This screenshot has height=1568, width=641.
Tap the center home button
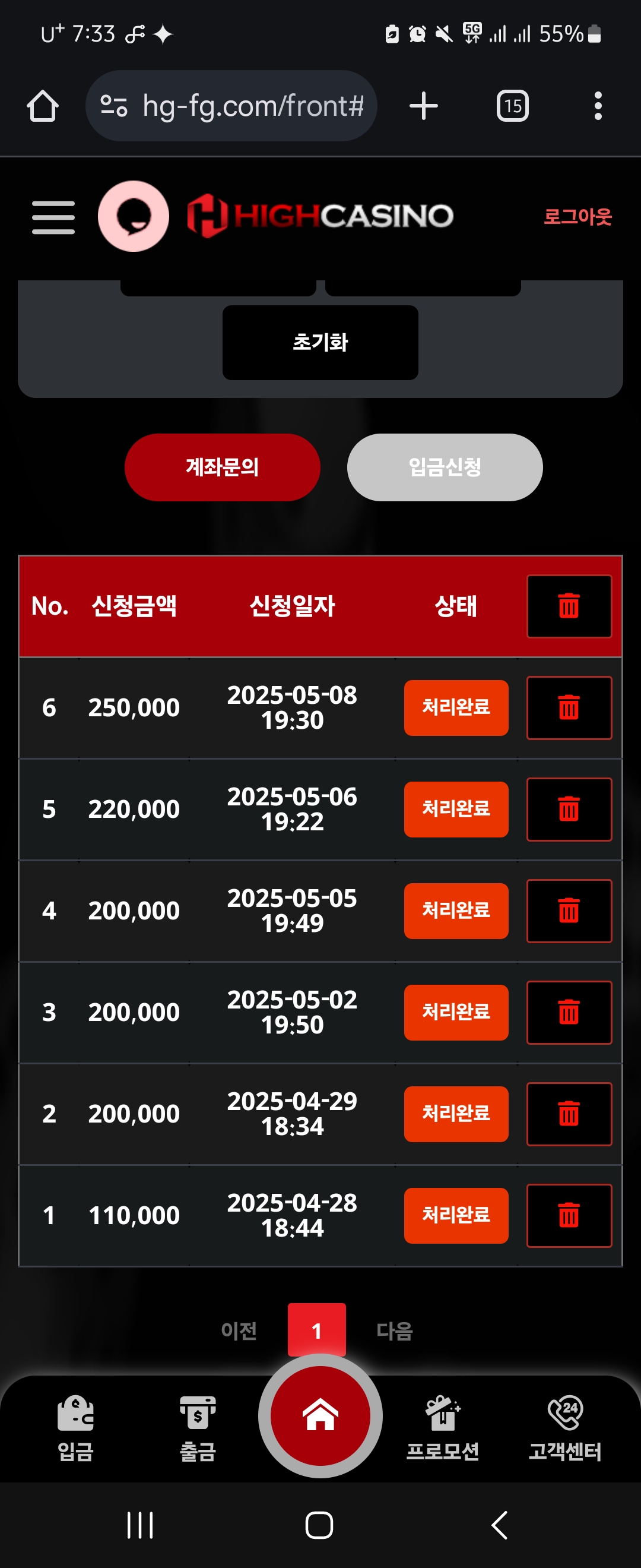click(320, 1415)
